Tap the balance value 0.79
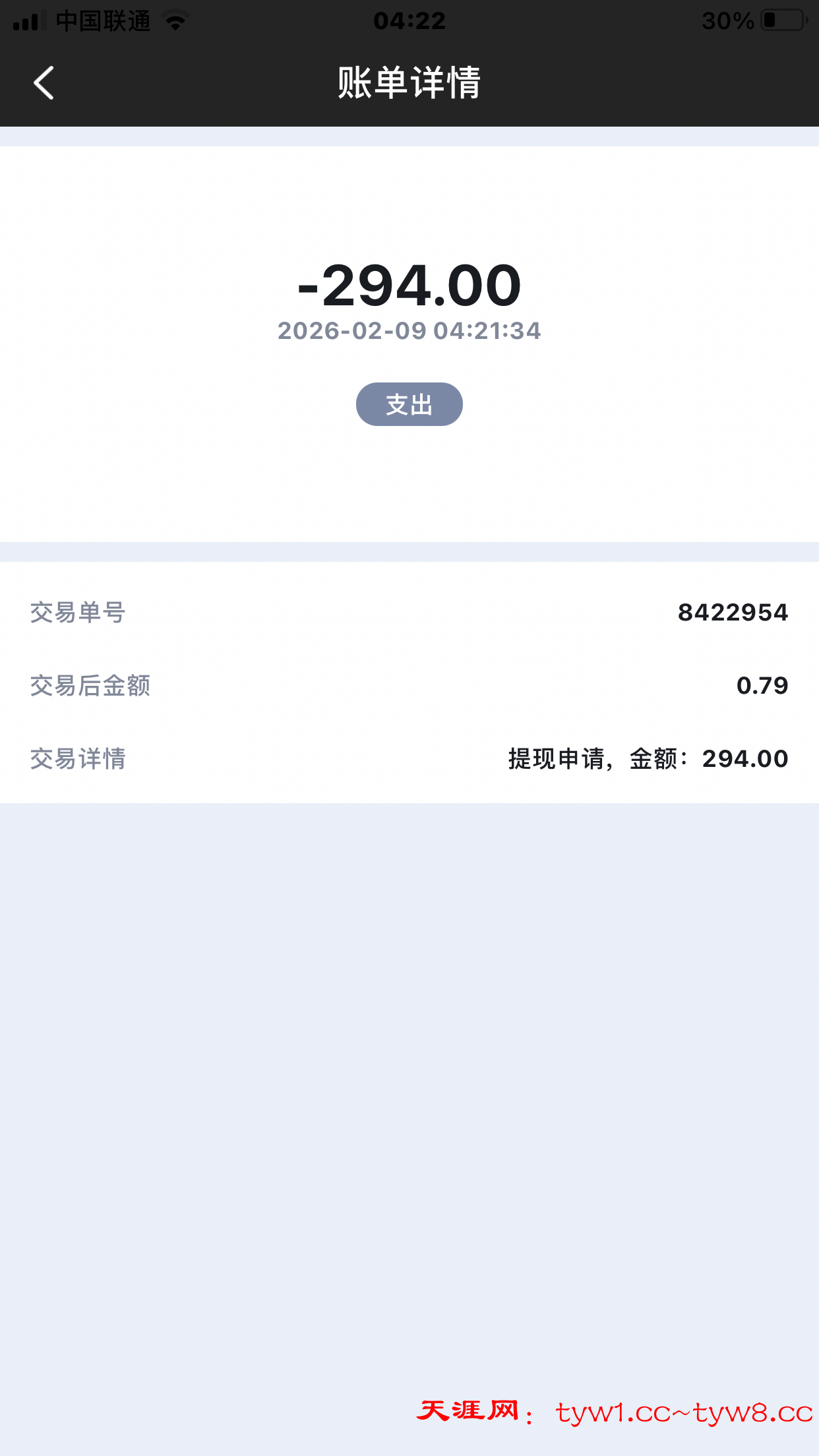Image resolution: width=819 pixels, height=1456 pixels. coord(762,685)
